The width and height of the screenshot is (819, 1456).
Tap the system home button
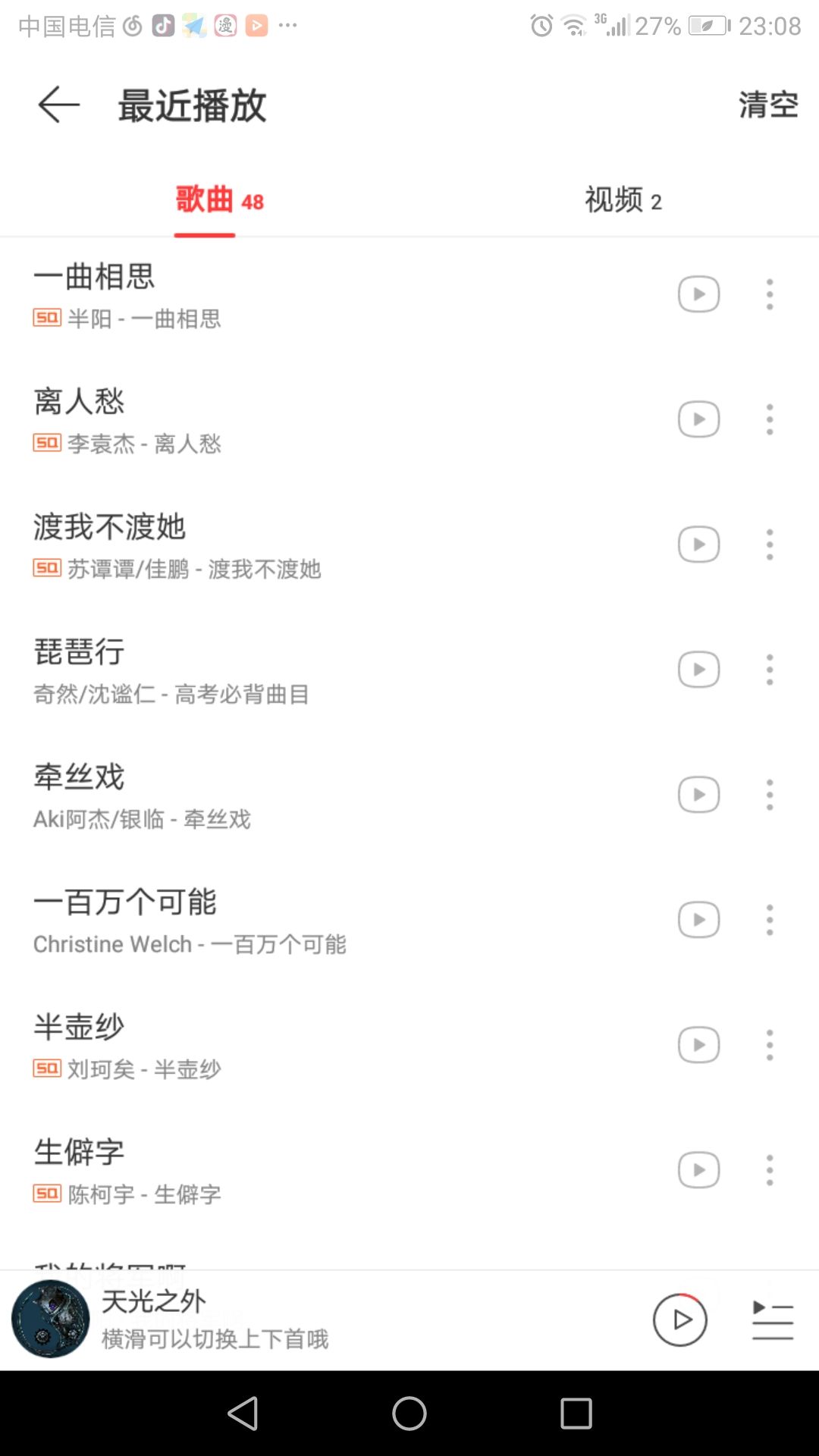409,1414
